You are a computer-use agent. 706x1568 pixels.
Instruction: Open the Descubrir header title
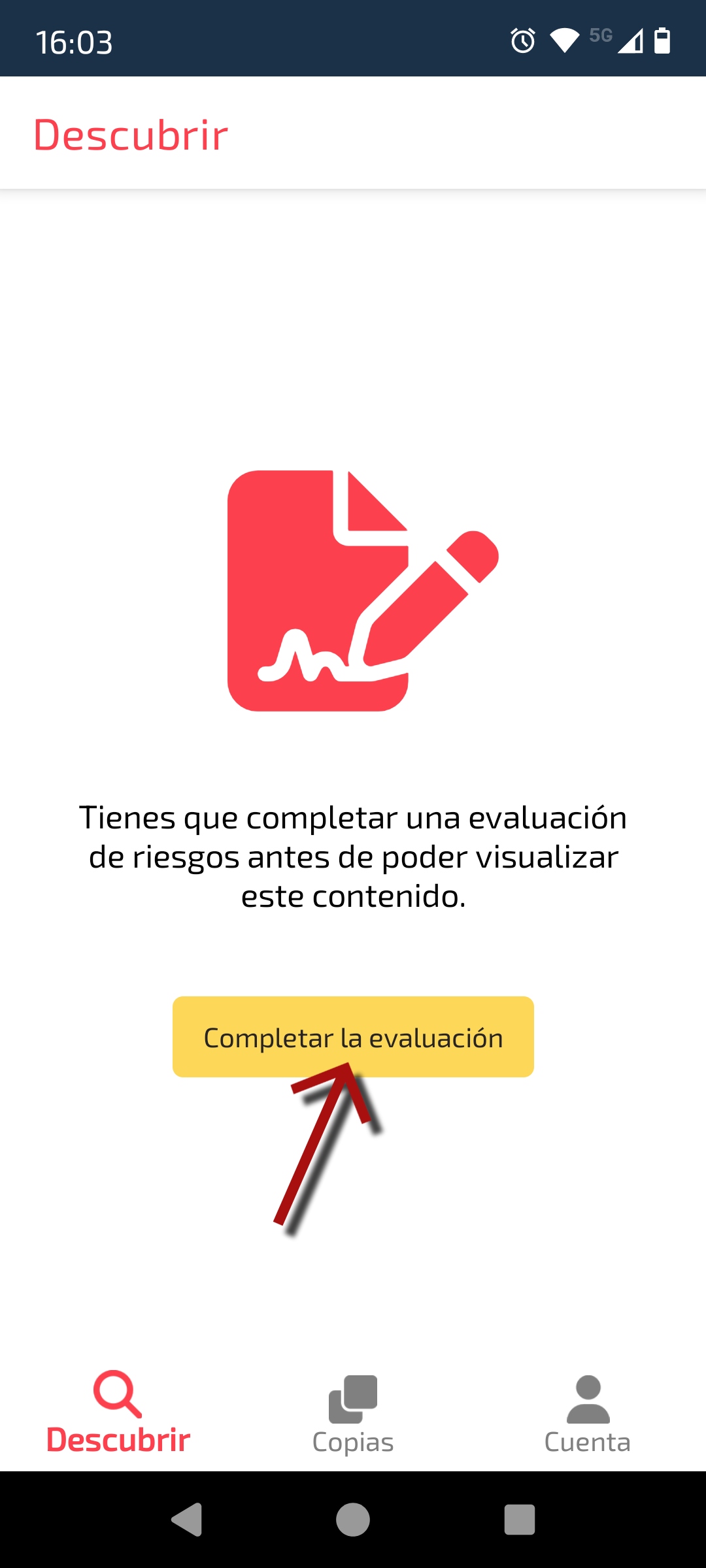(x=130, y=134)
